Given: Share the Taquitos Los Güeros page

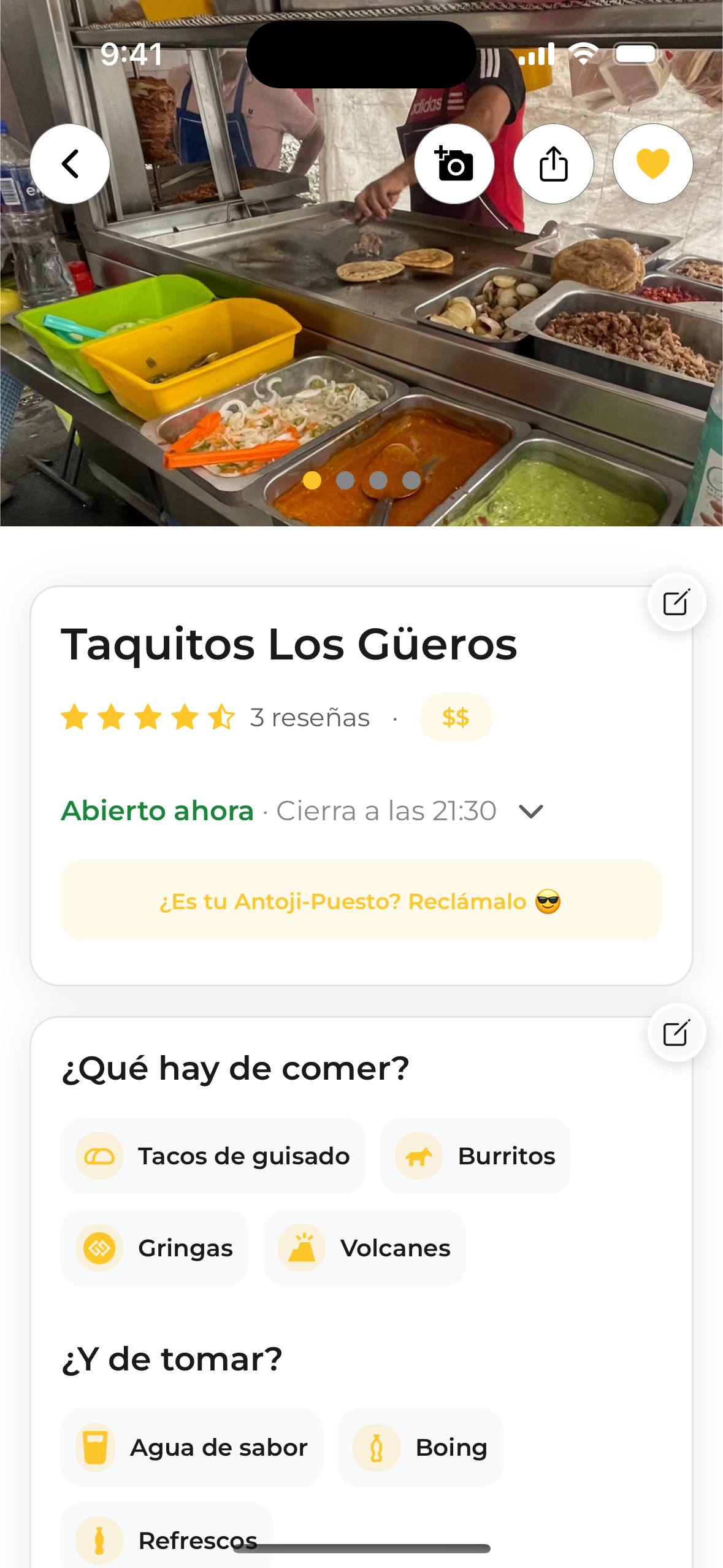Looking at the screenshot, I should pos(553,163).
